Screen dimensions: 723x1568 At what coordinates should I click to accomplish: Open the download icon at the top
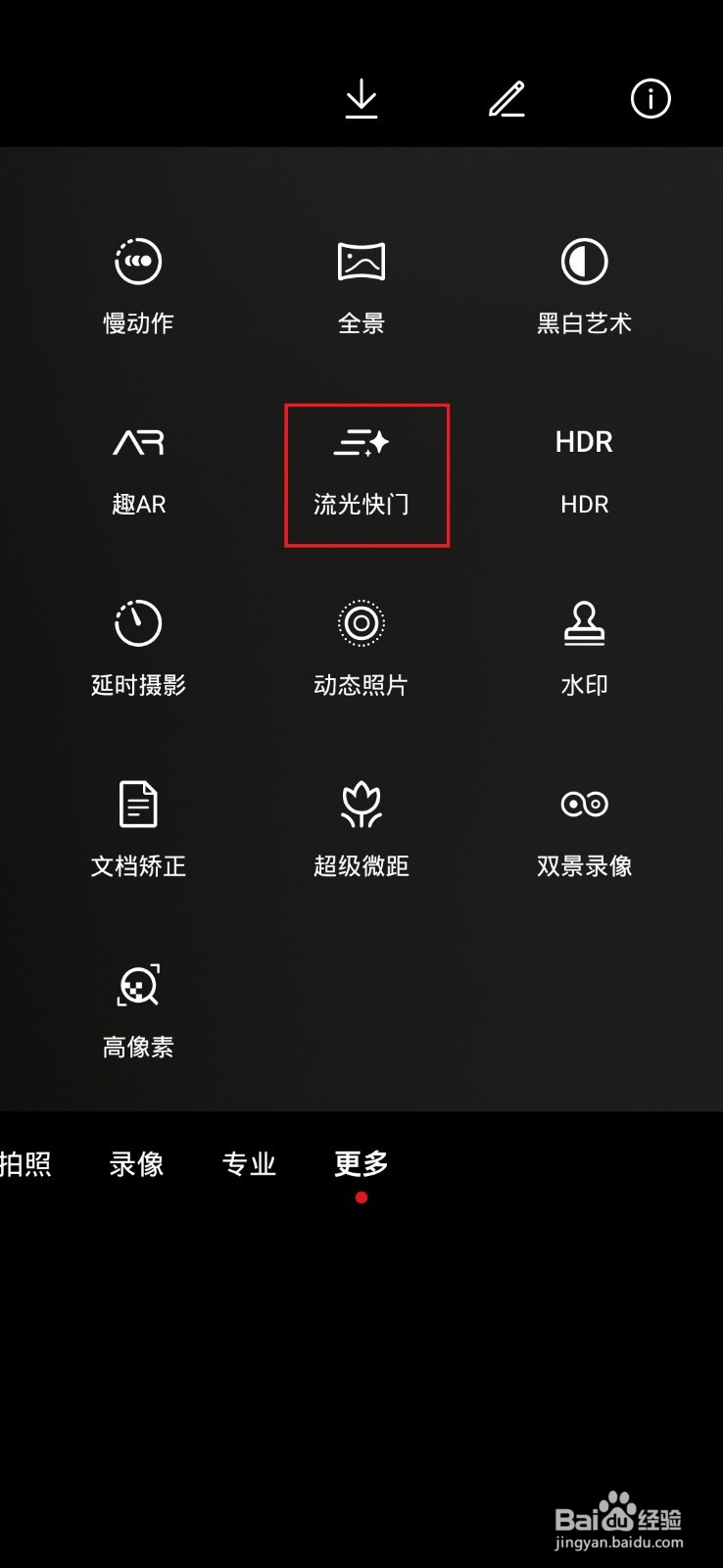[x=361, y=98]
